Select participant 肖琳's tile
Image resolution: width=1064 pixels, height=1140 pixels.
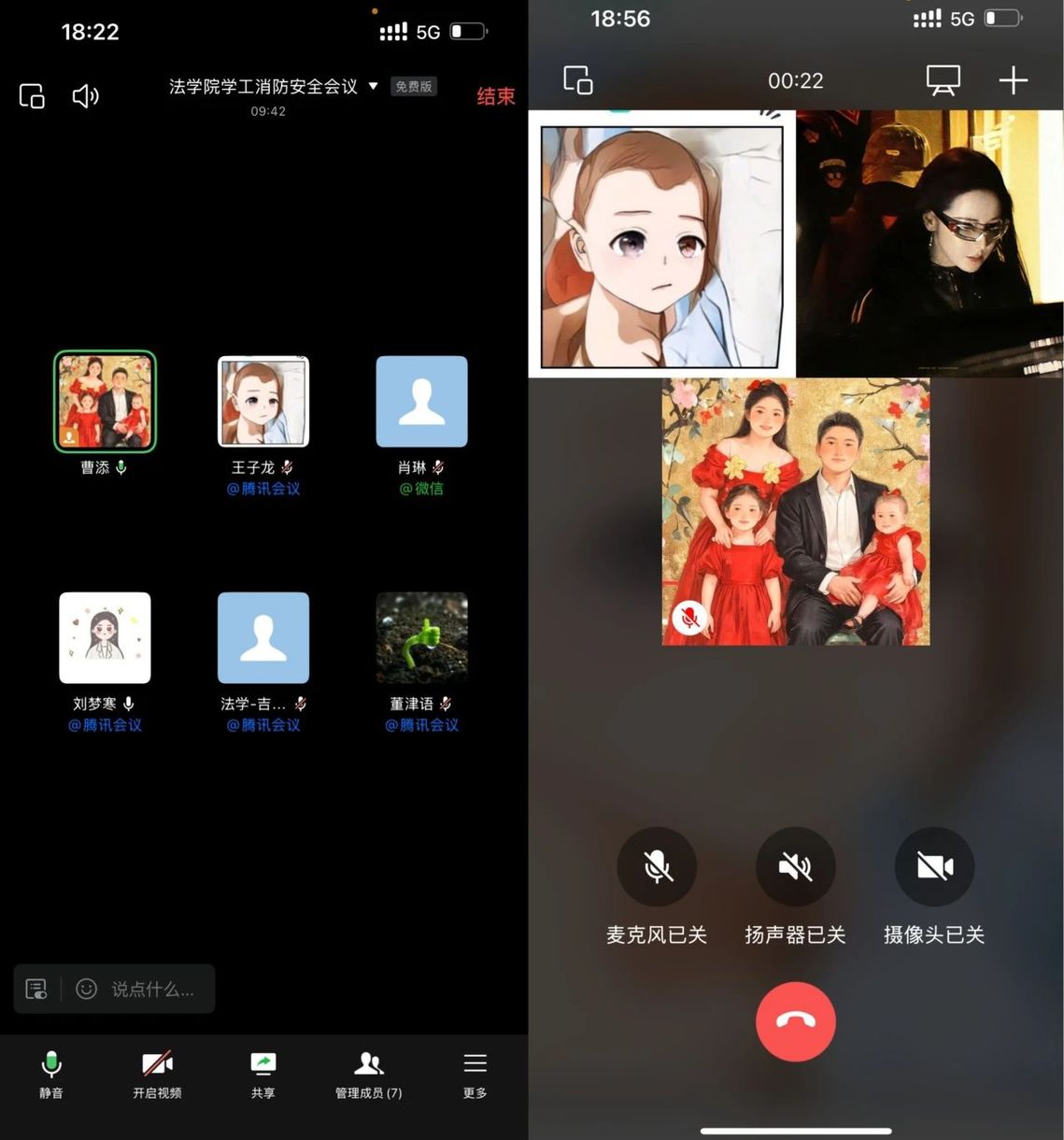point(421,402)
